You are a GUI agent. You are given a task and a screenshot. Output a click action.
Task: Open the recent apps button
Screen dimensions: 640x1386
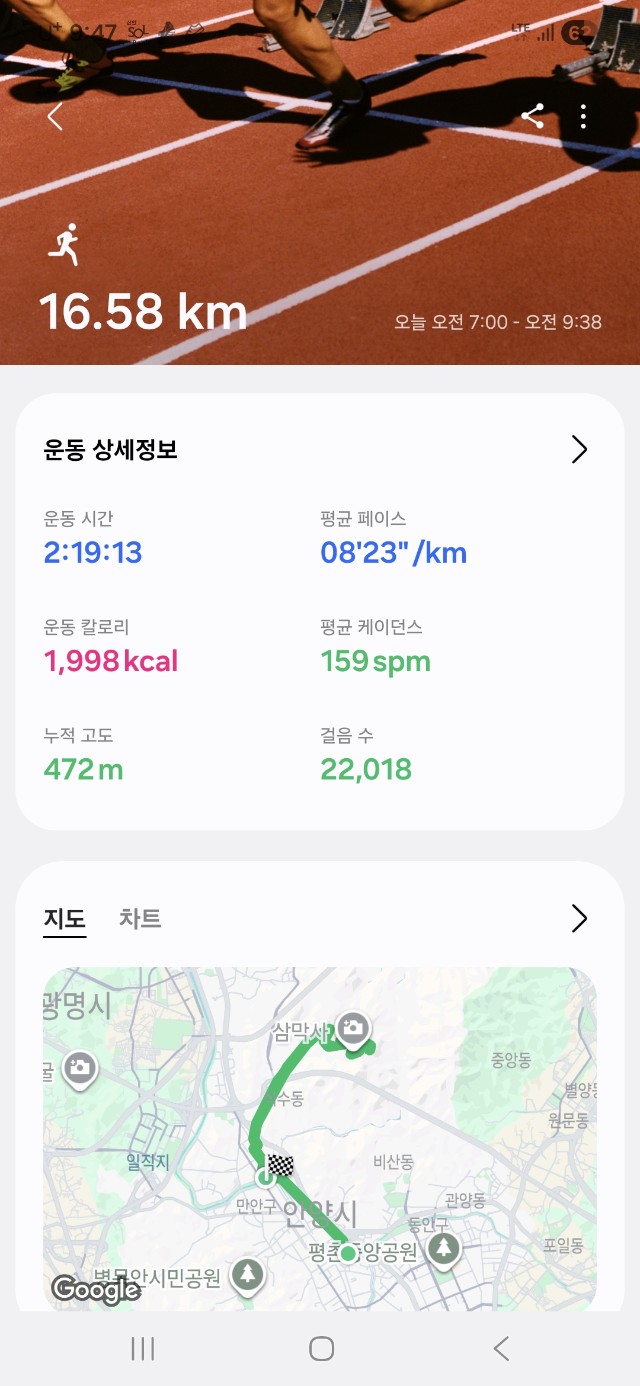[143, 1348]
